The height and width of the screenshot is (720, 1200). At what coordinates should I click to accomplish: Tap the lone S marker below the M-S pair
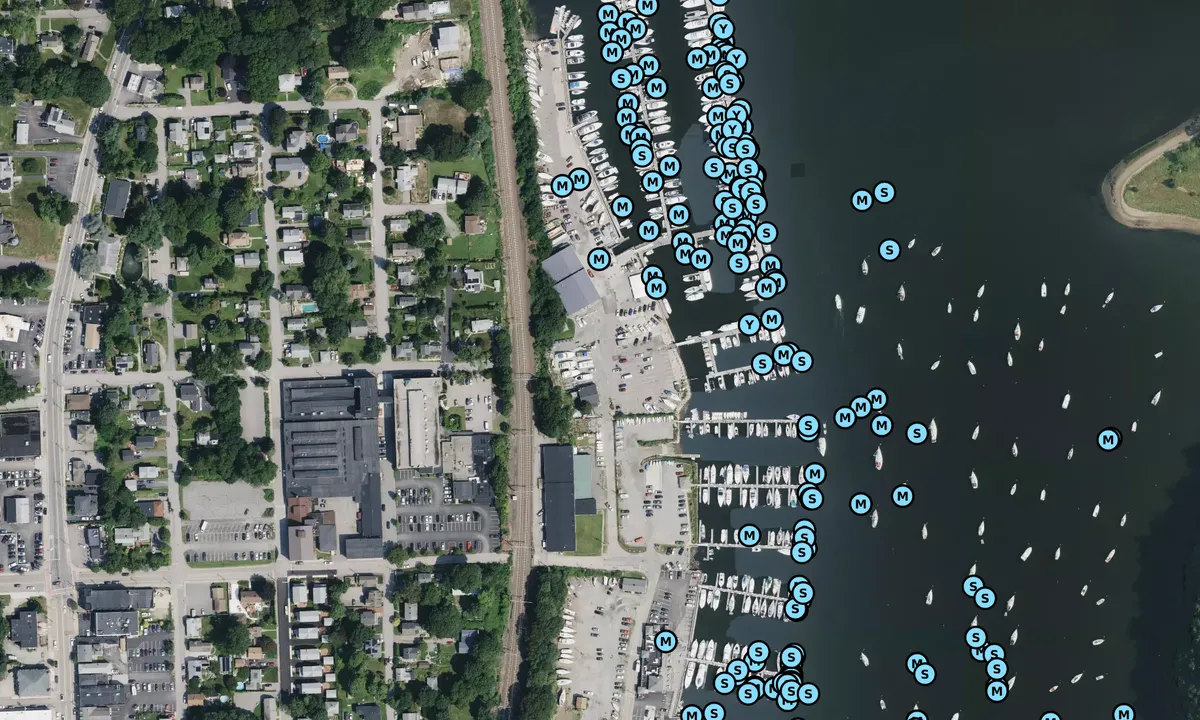[x=889, y=249]
